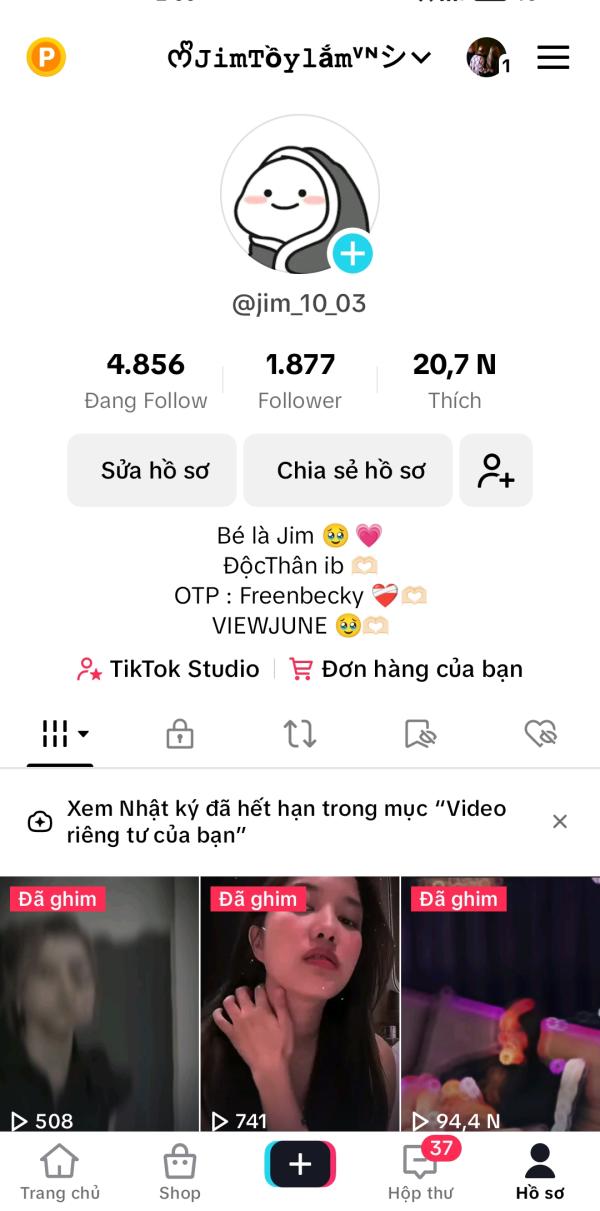Tap Chia sẻ hồ sơ button
Viewport: 600px width, 1211px height.
point(351,470)
